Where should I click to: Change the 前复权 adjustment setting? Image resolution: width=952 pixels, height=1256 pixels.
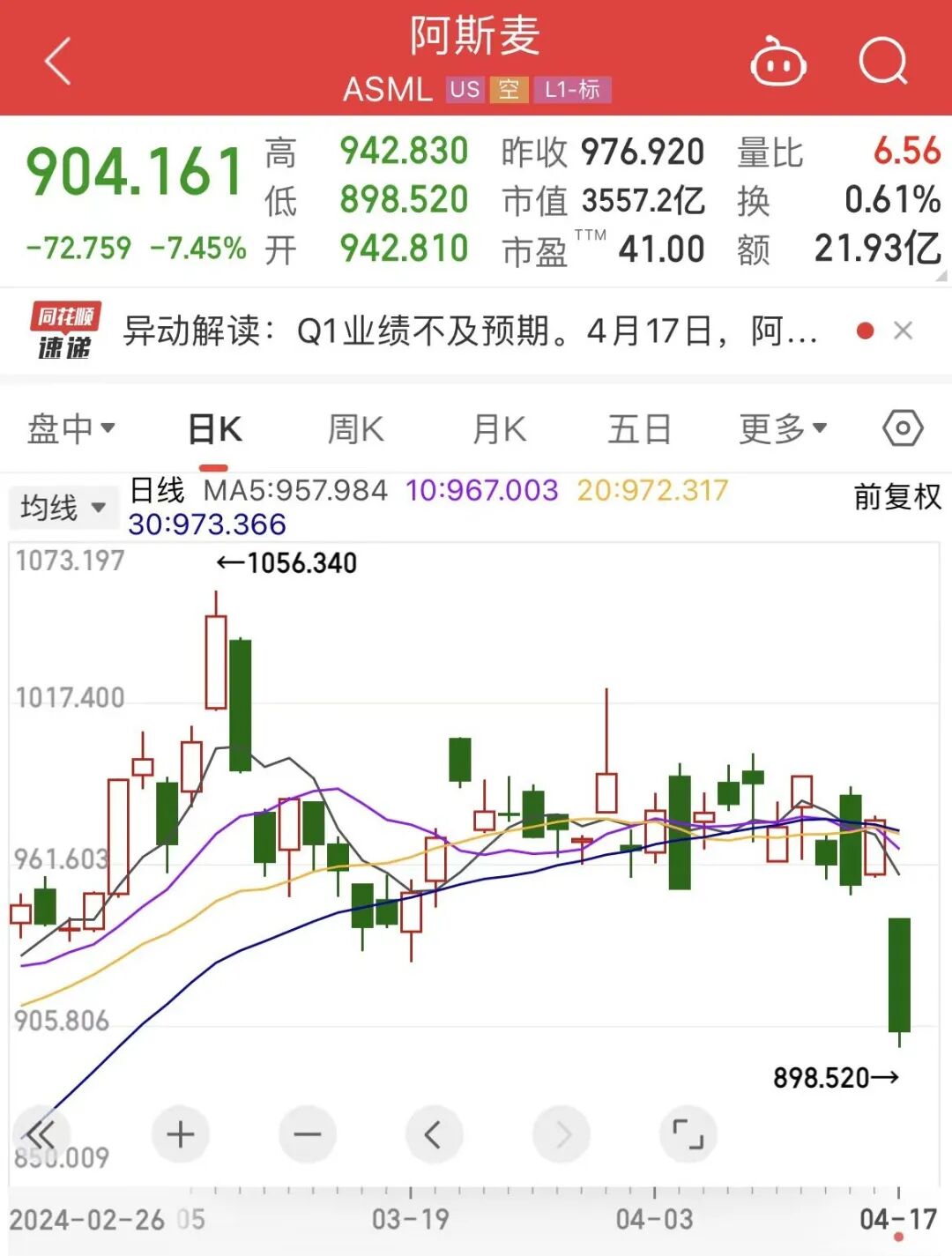897,497
